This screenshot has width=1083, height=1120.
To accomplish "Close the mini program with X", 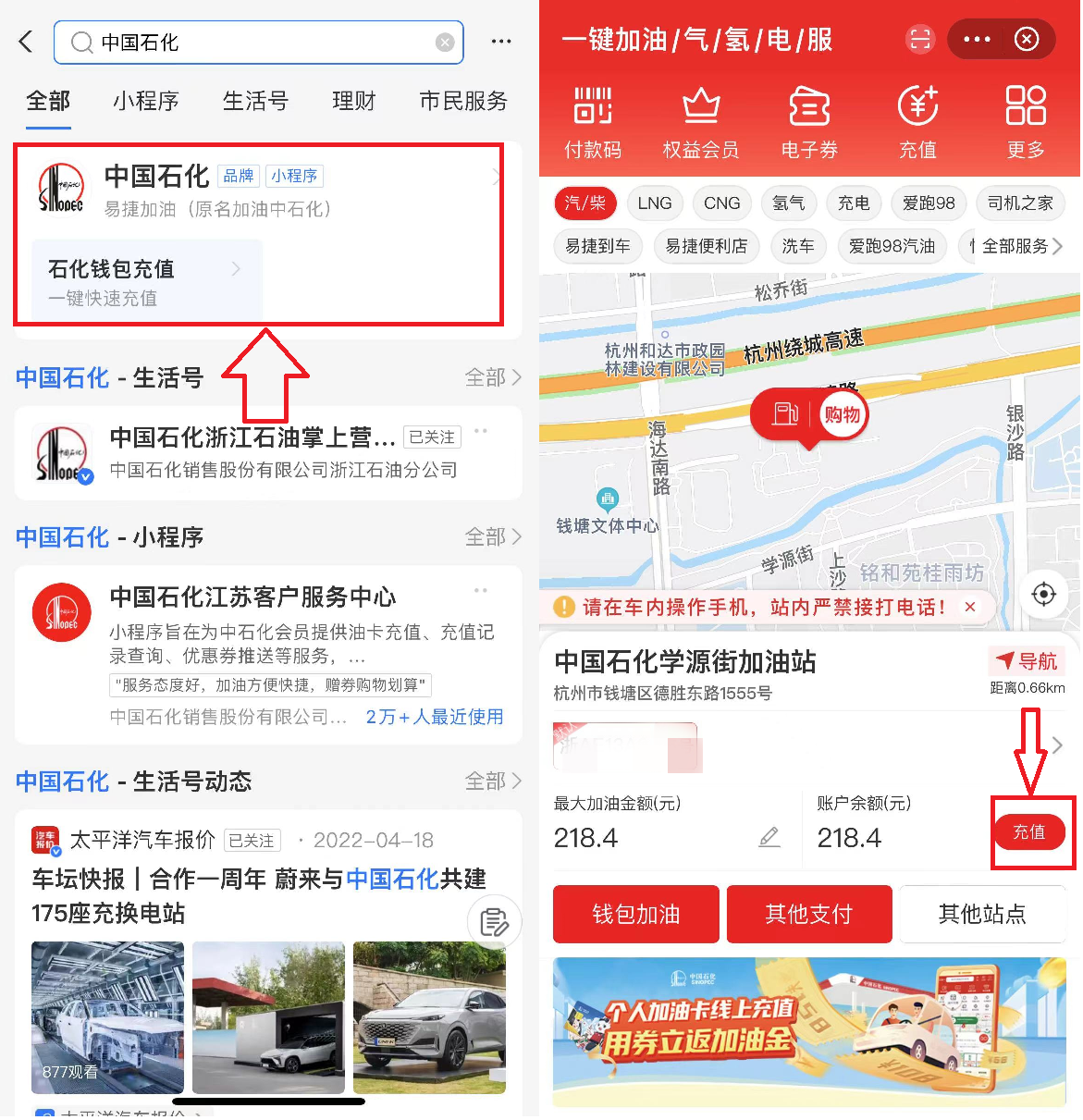I will 1027,39.
